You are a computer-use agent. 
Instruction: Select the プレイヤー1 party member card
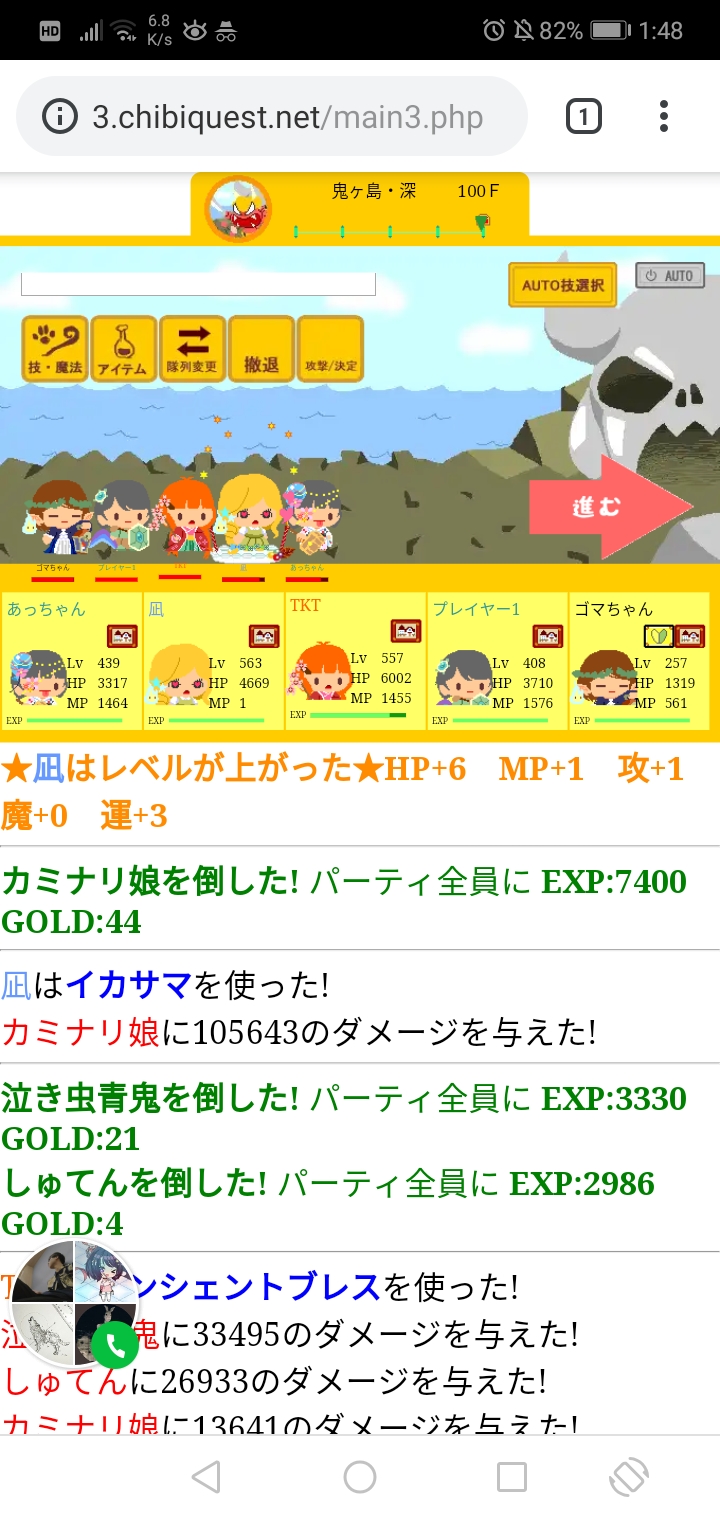[497, 661]
